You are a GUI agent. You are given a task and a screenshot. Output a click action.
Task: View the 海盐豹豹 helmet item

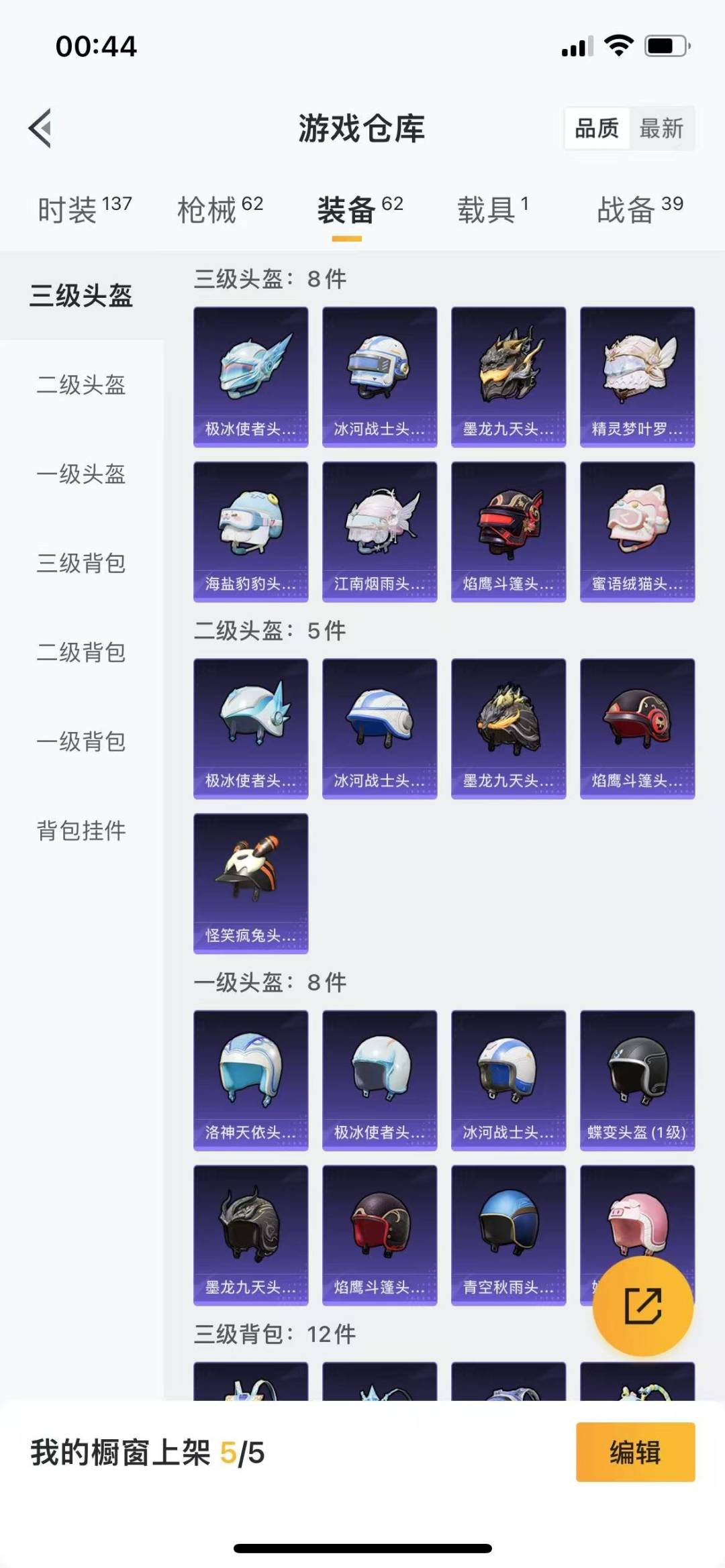pos(250,531)
